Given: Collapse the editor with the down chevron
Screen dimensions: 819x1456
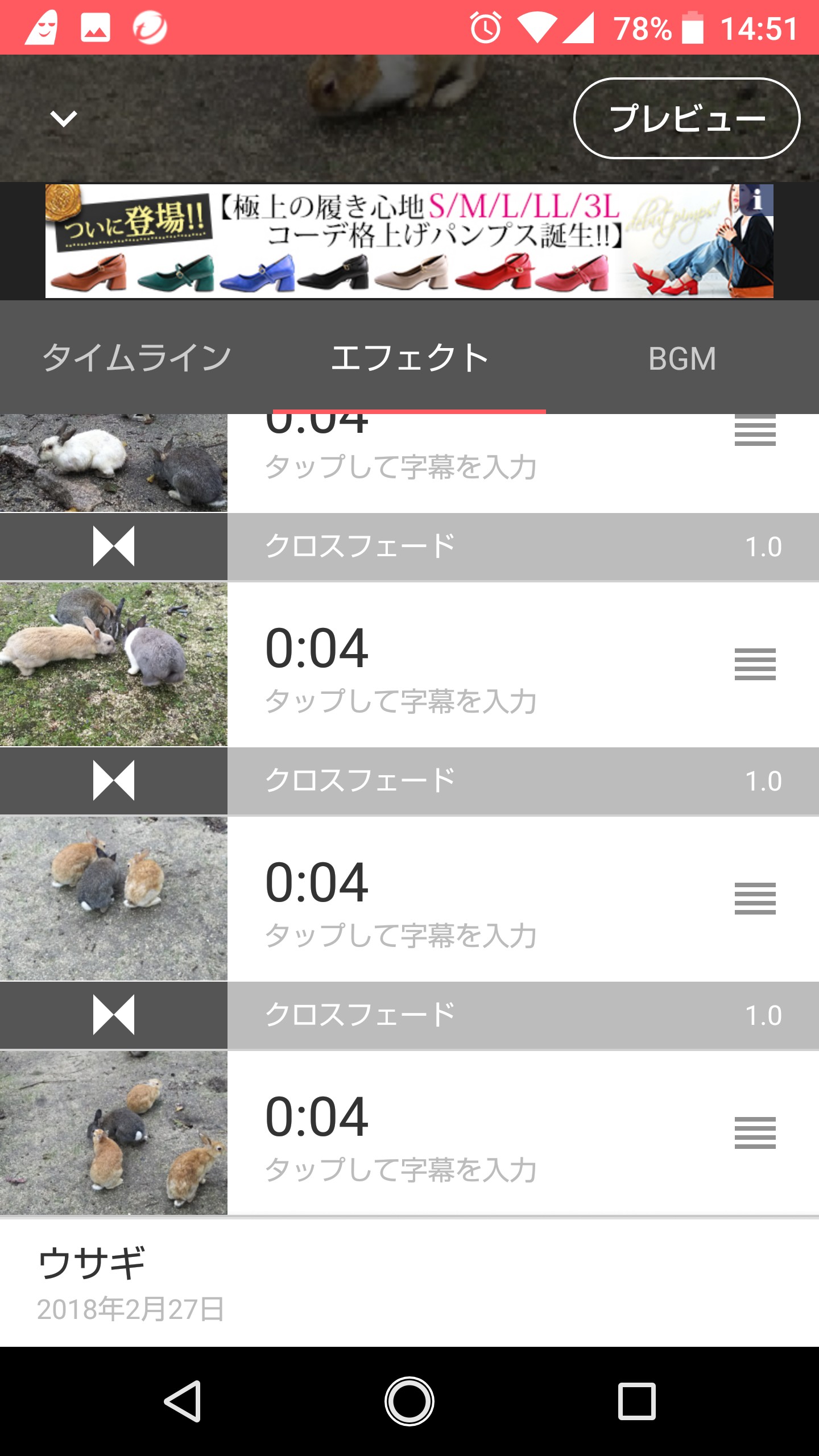Looking at the screenshot, I should coord(63,119).
